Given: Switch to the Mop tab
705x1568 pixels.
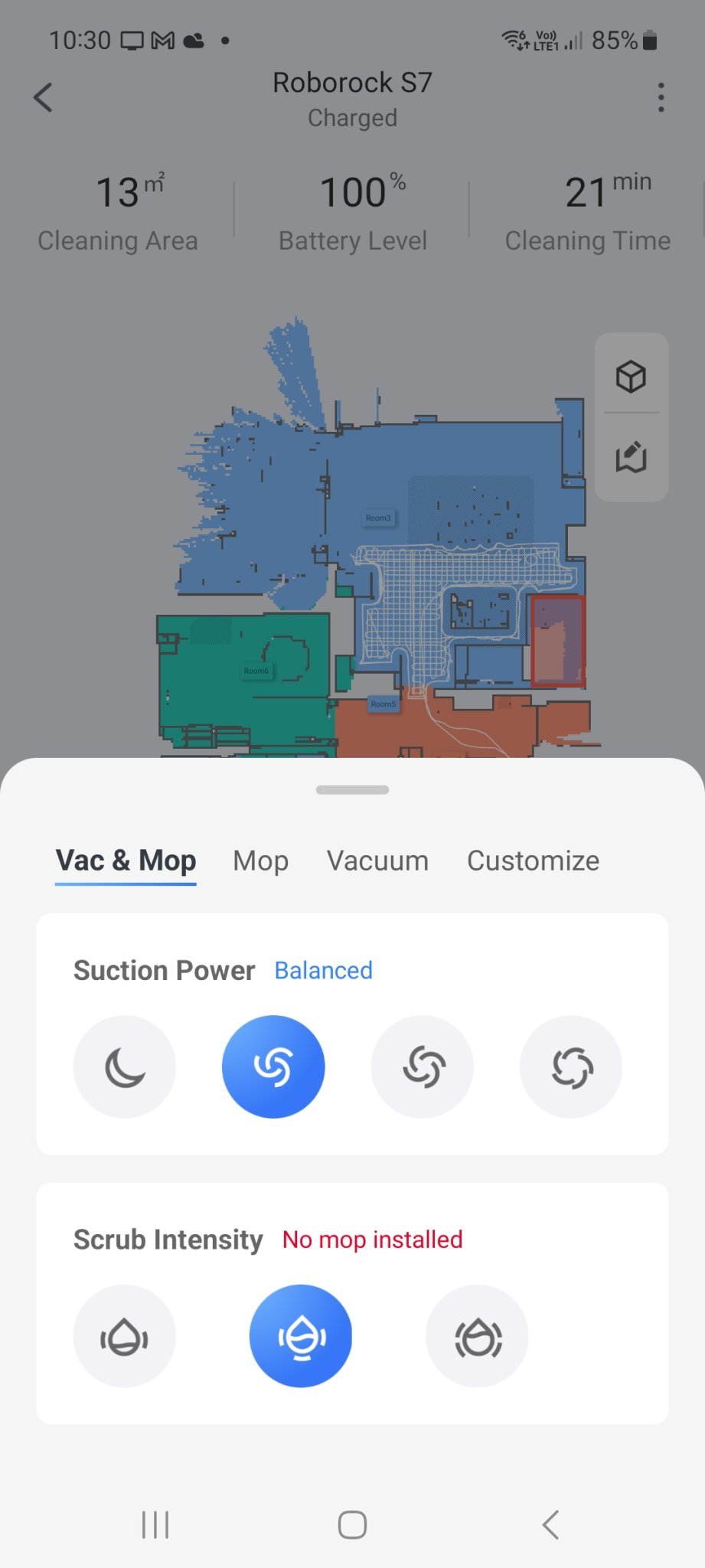Looking at the screenshot, I should 260,861.
